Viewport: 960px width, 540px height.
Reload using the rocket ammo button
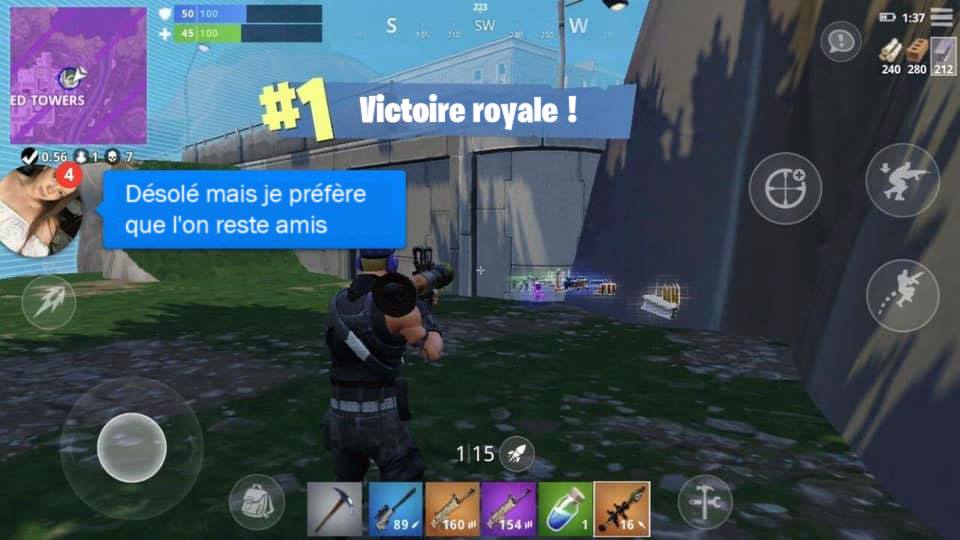point(515,453)
